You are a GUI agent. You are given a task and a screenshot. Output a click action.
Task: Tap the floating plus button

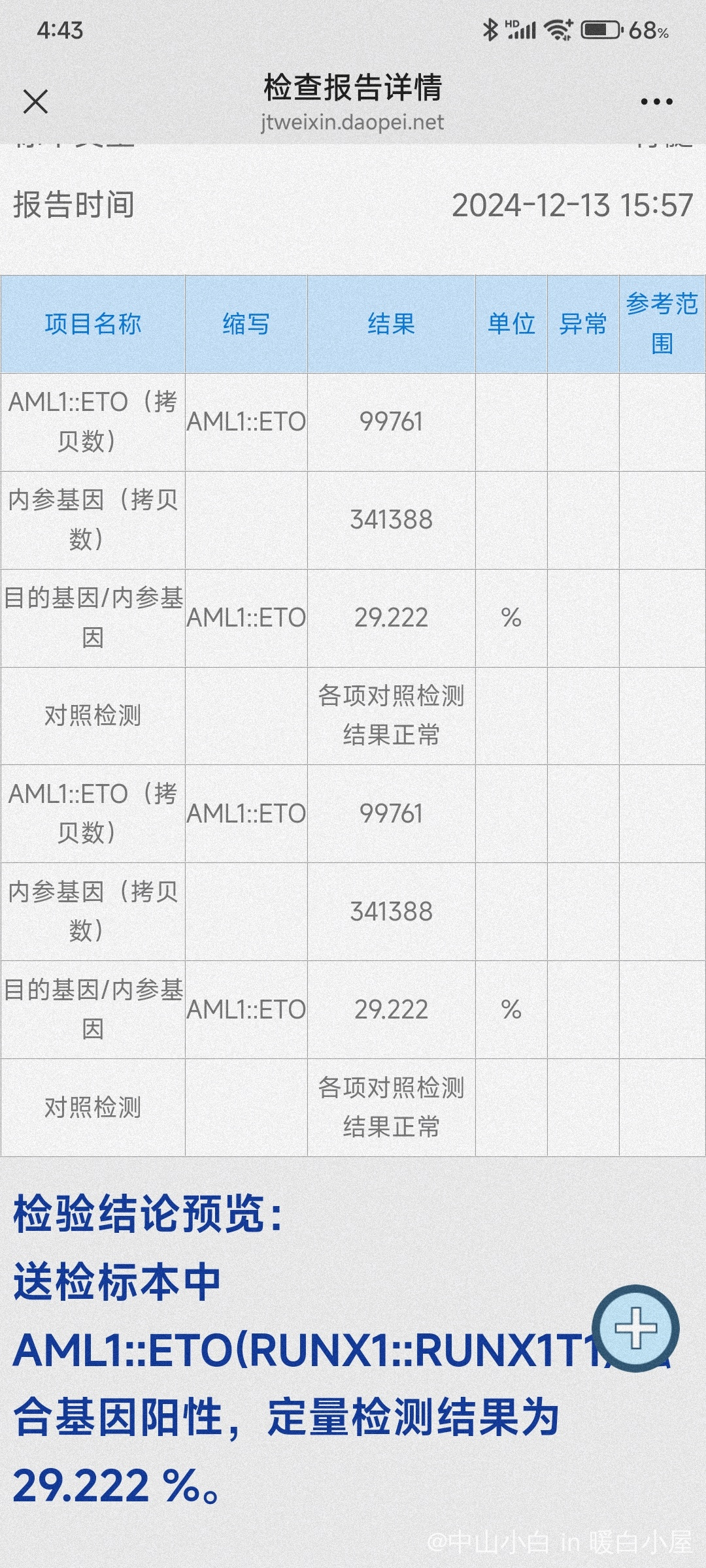click(x=635, y=1328)
